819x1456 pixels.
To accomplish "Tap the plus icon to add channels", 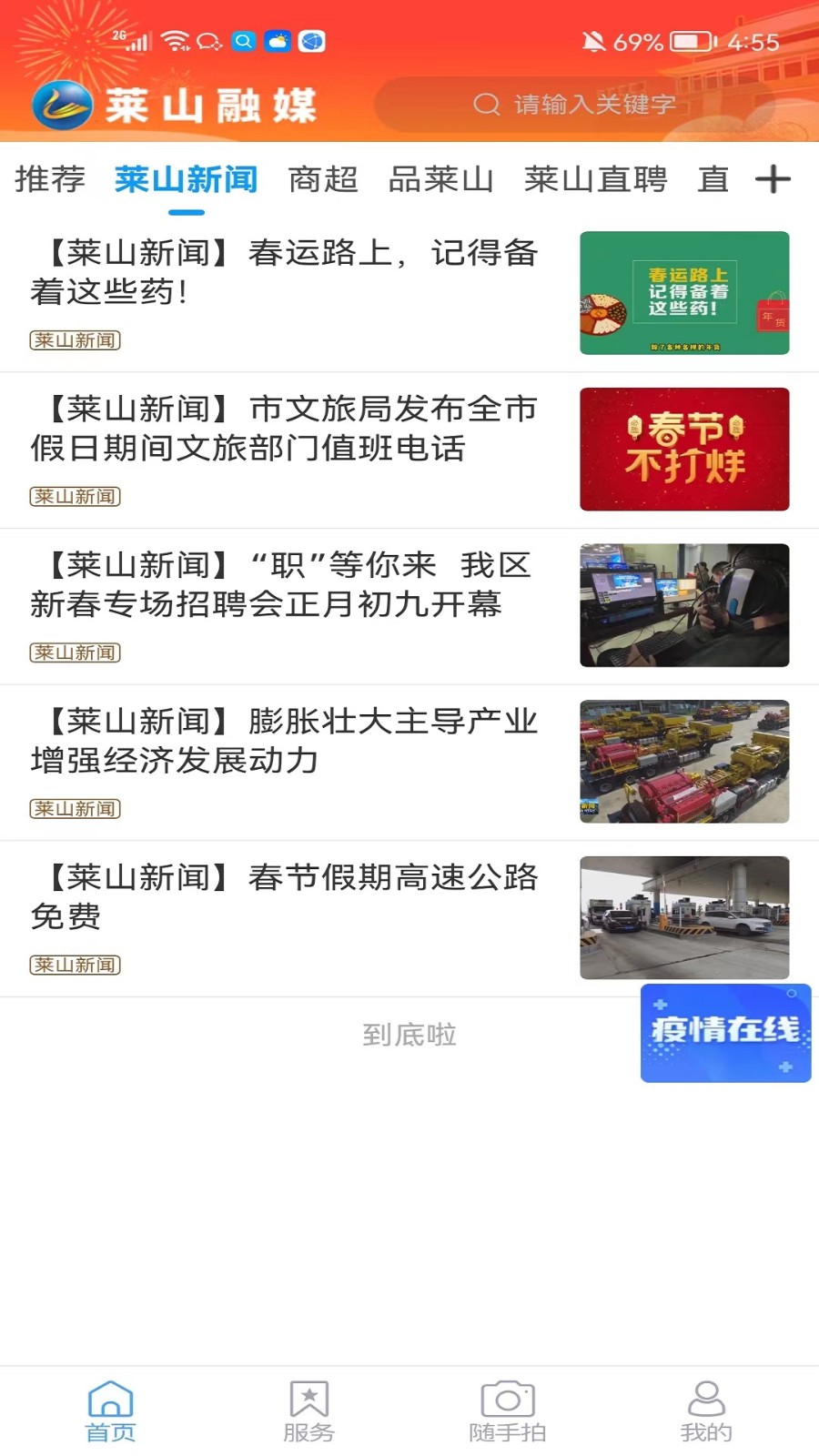I will tap(773, 179).
